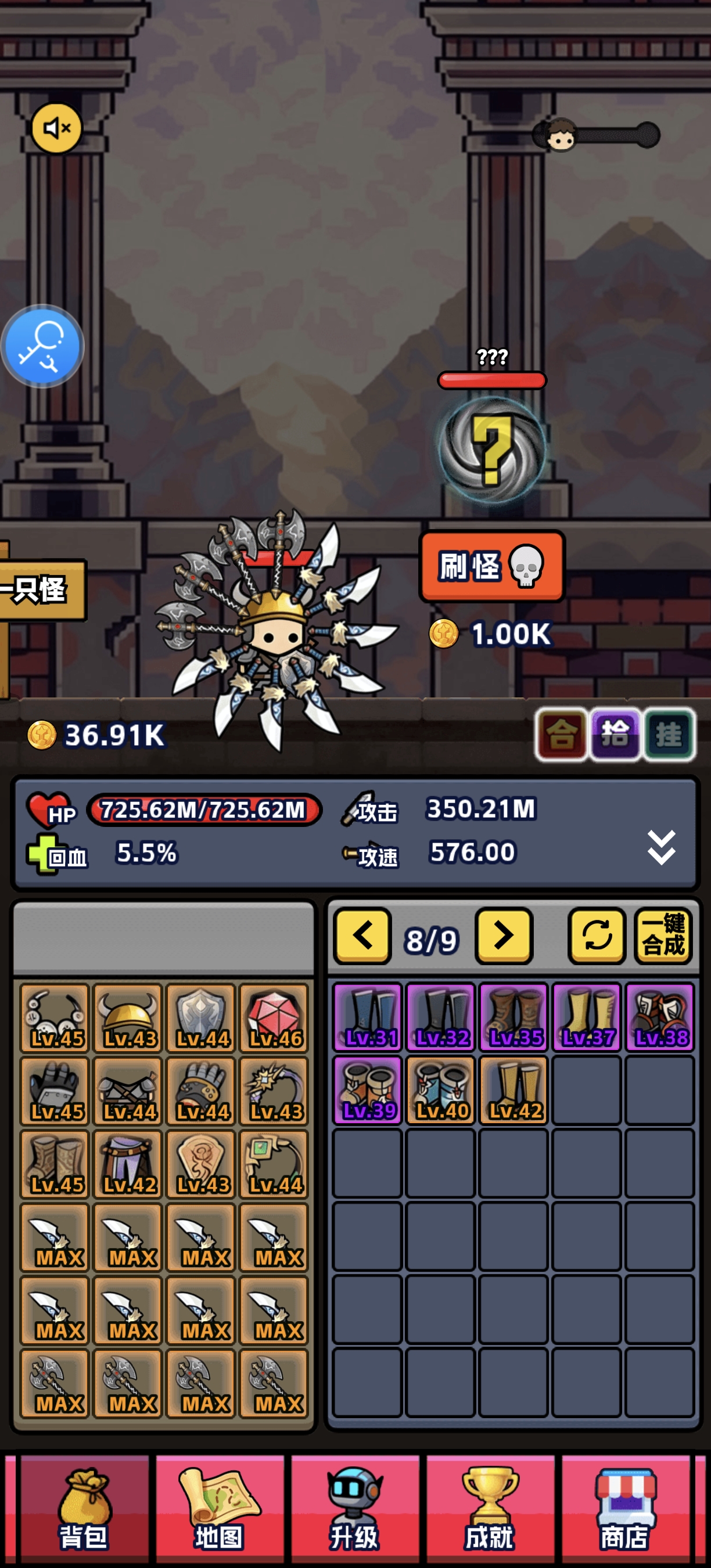This screenshot has width=711, height=1568.
Task: Go to the next inventory page
Action: 504,936
